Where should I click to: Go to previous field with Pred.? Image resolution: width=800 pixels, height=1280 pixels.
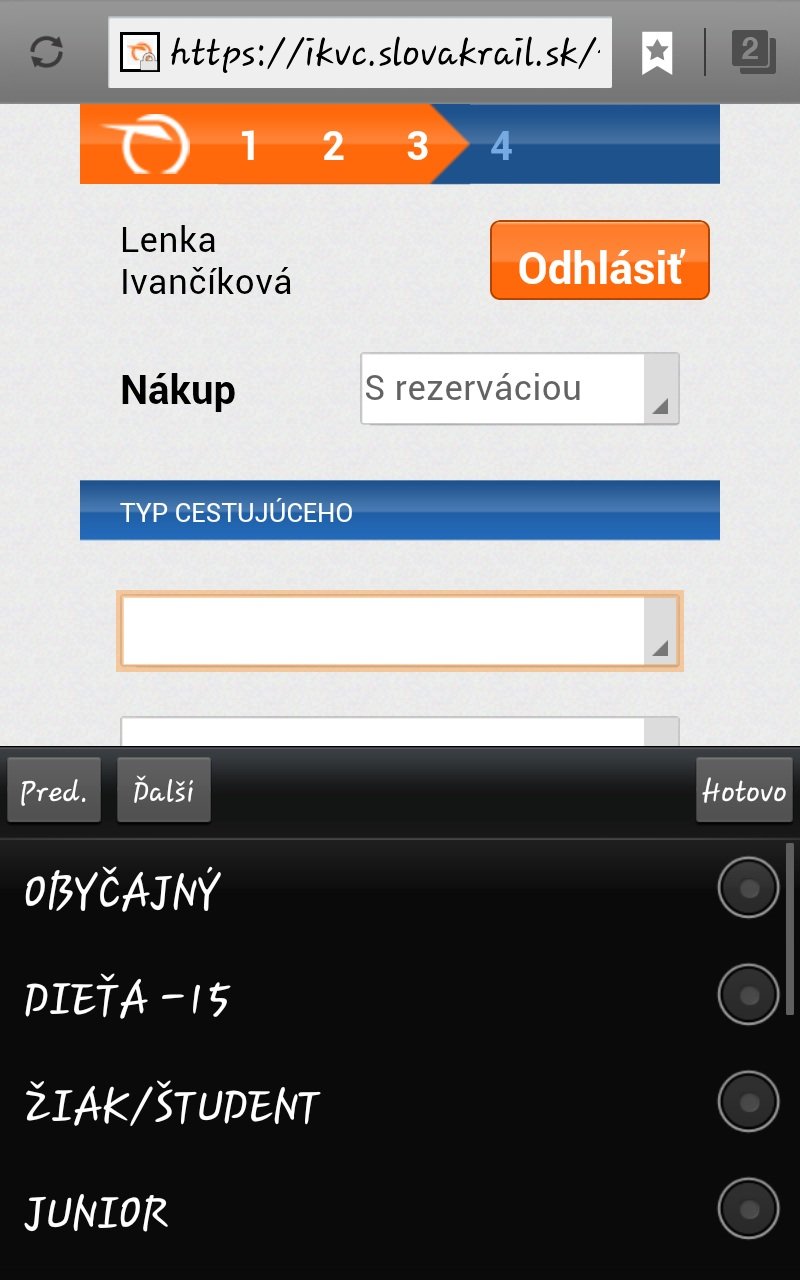pyautogui.click(x=54, y=791)
